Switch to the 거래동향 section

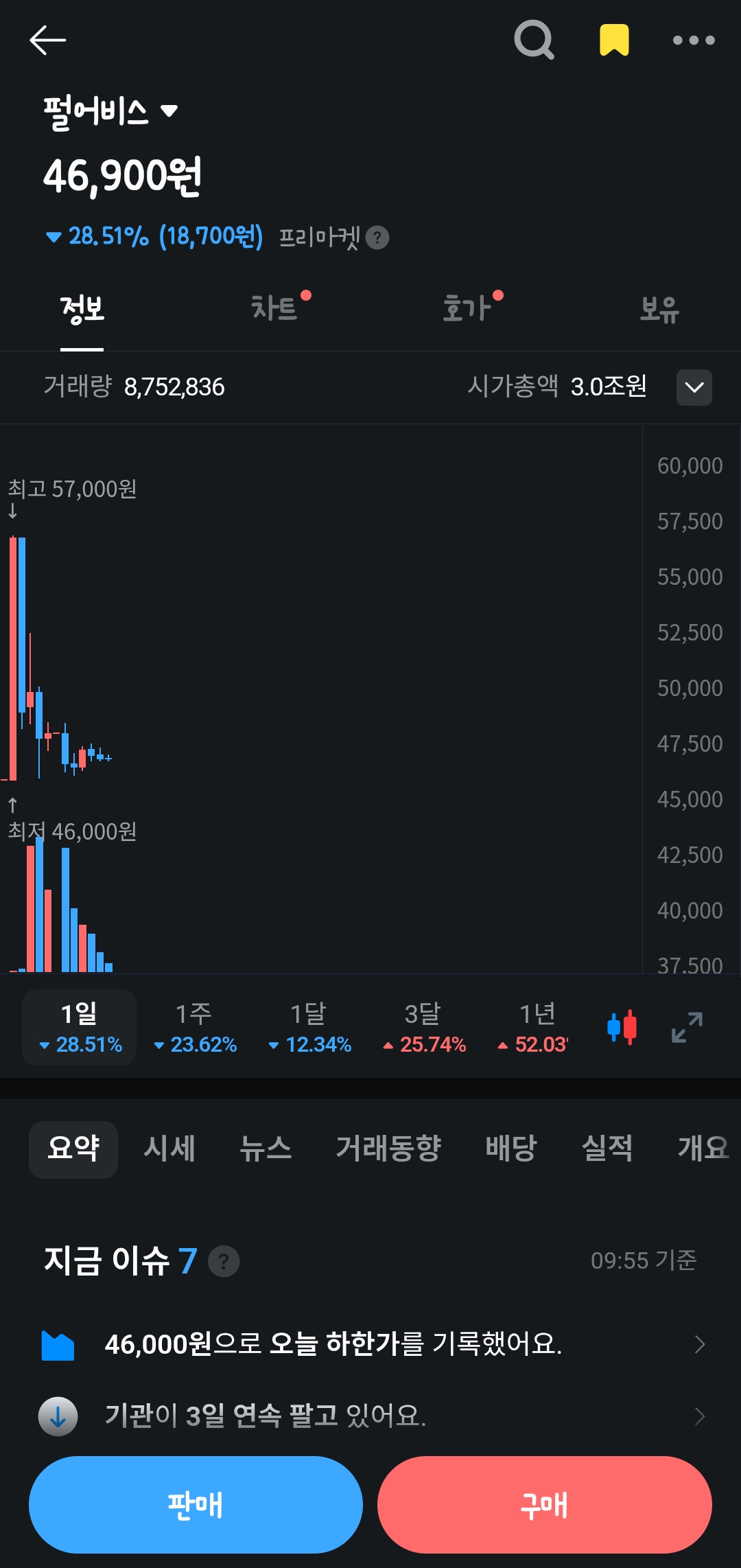click(388, 1149)
